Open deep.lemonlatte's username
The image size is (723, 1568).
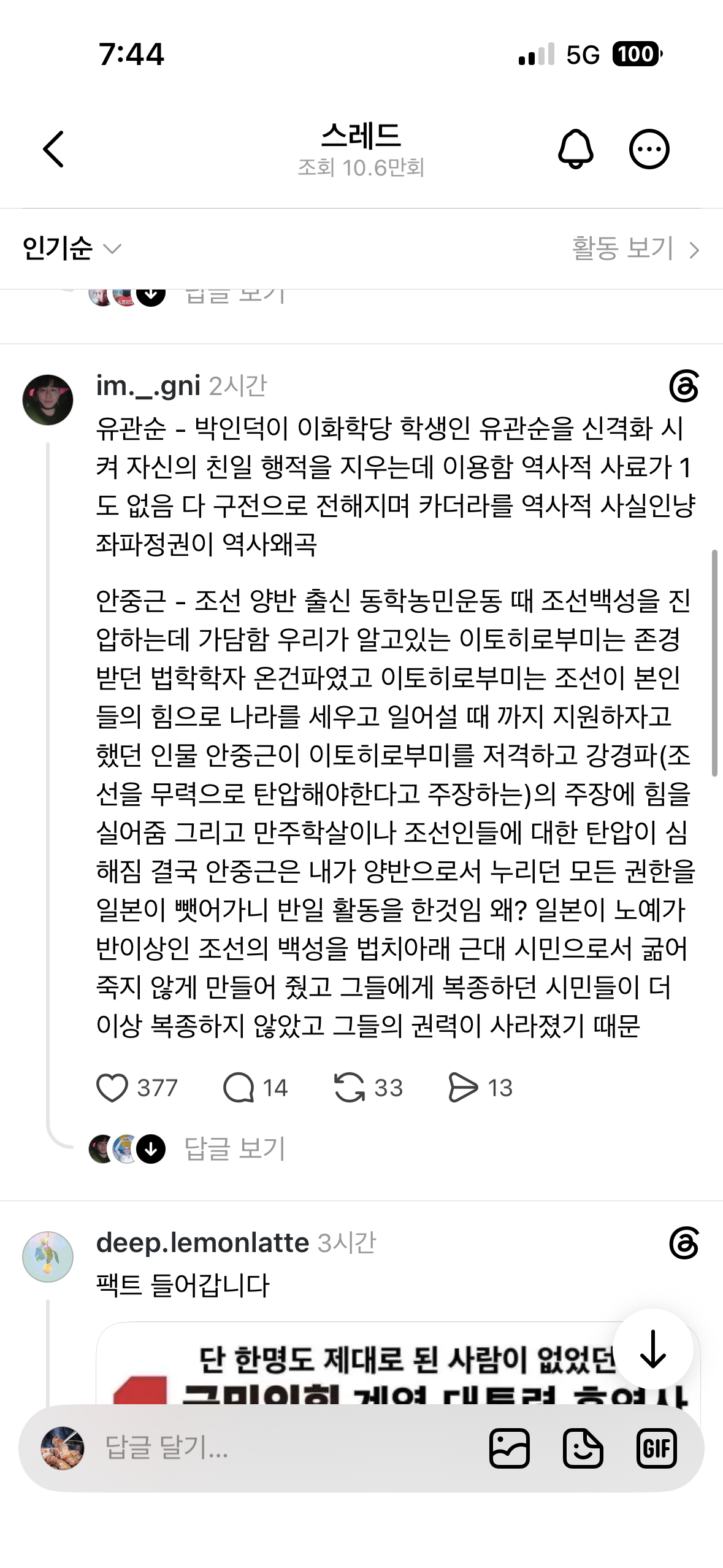202,1243
